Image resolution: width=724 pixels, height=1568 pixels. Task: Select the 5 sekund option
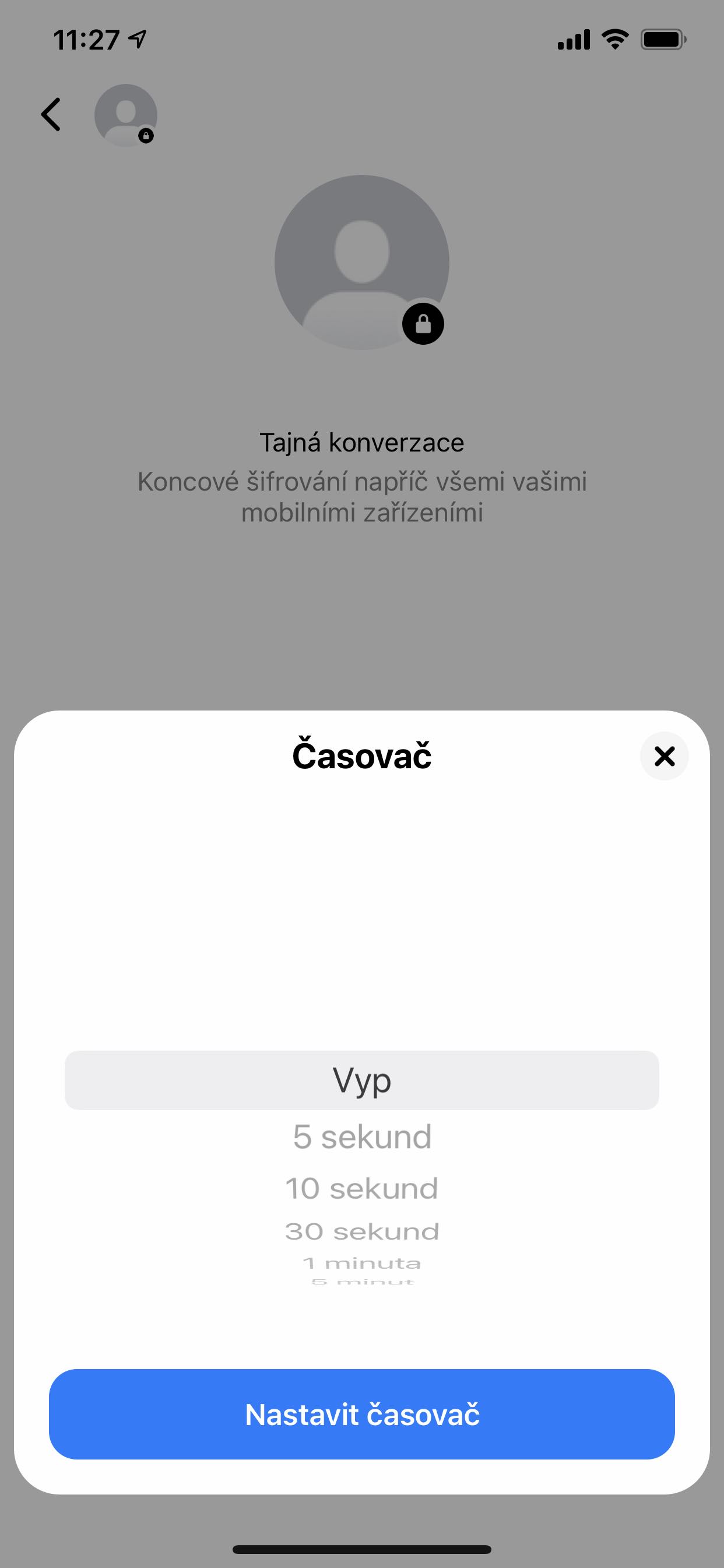tap(361, 1136)
